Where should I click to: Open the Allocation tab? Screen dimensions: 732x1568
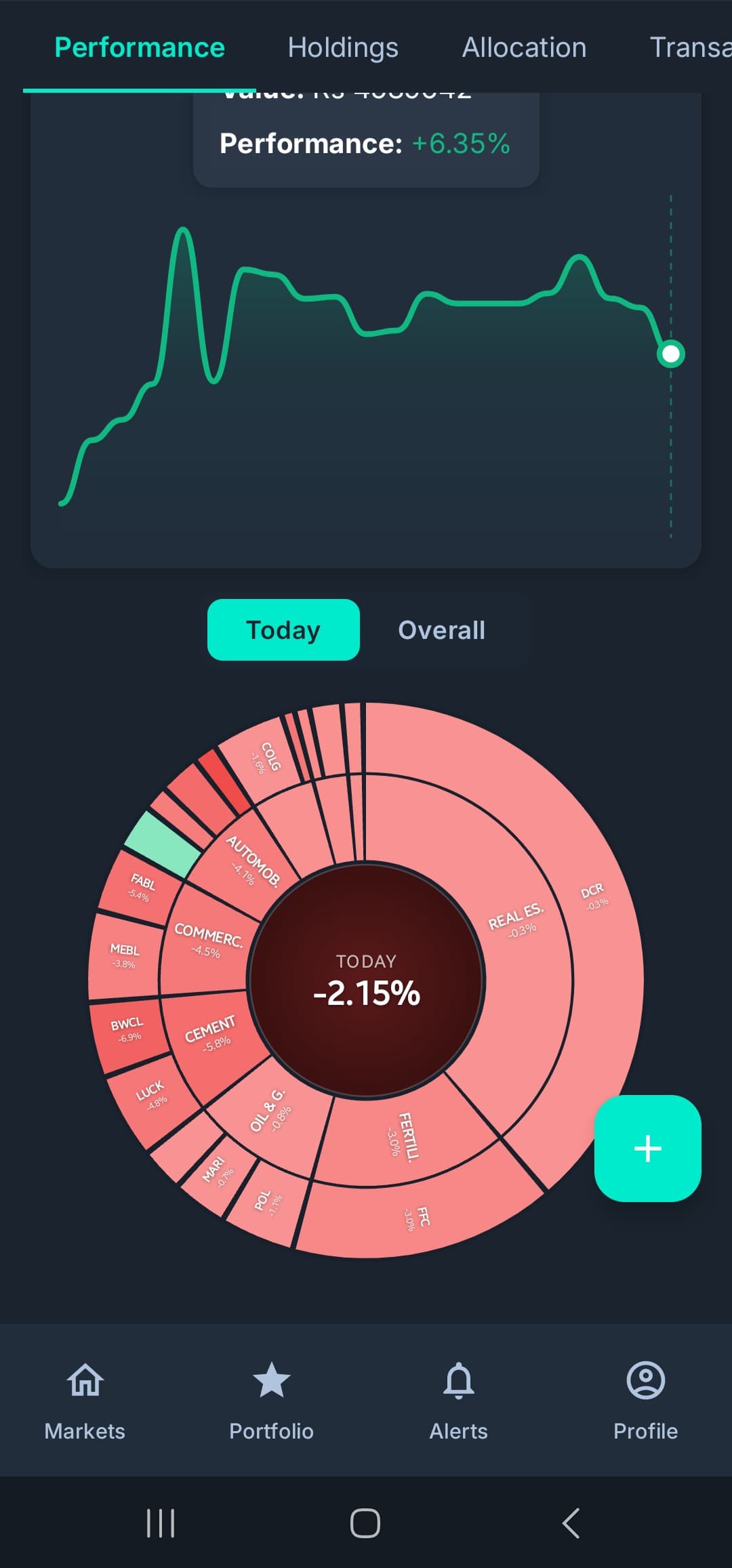[523, 47]
